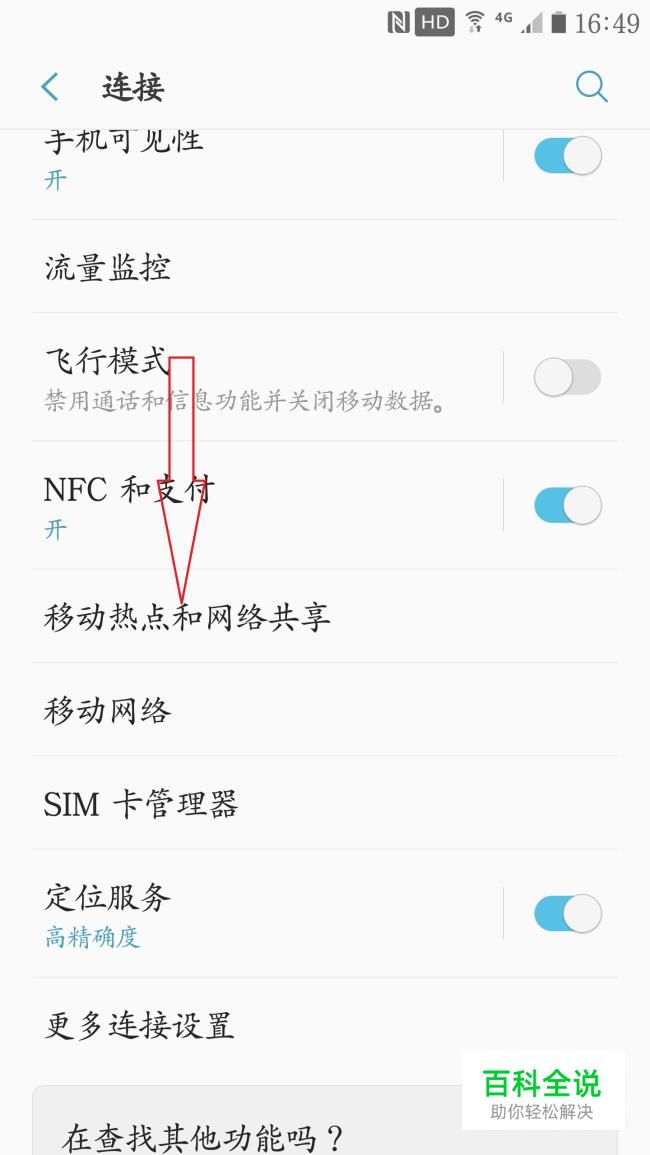650x1155 pixels.
Task: Open 移动热点和网络共享
Action: coord(324,616)
